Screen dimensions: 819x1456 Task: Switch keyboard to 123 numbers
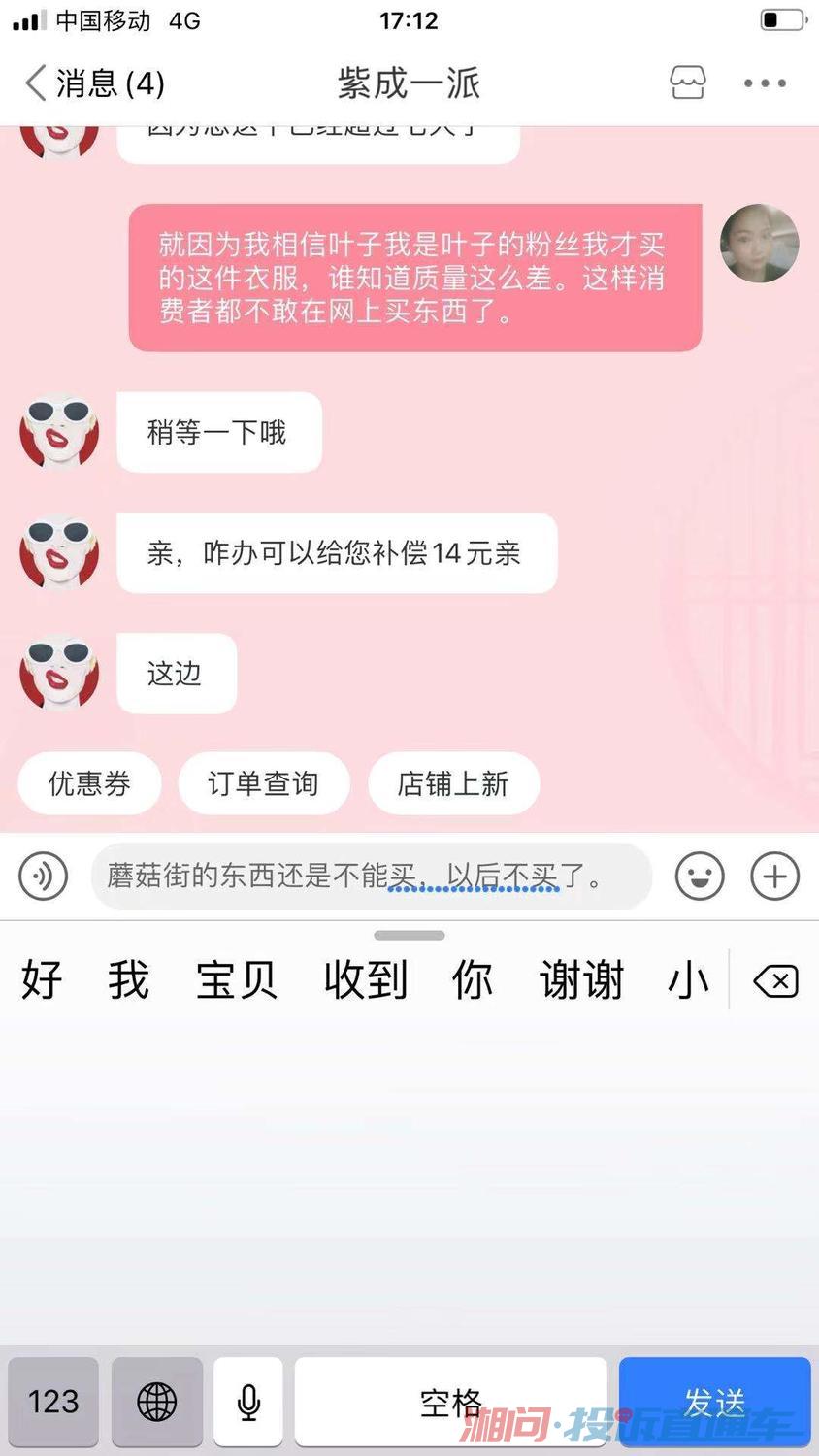click(53, 1401)
